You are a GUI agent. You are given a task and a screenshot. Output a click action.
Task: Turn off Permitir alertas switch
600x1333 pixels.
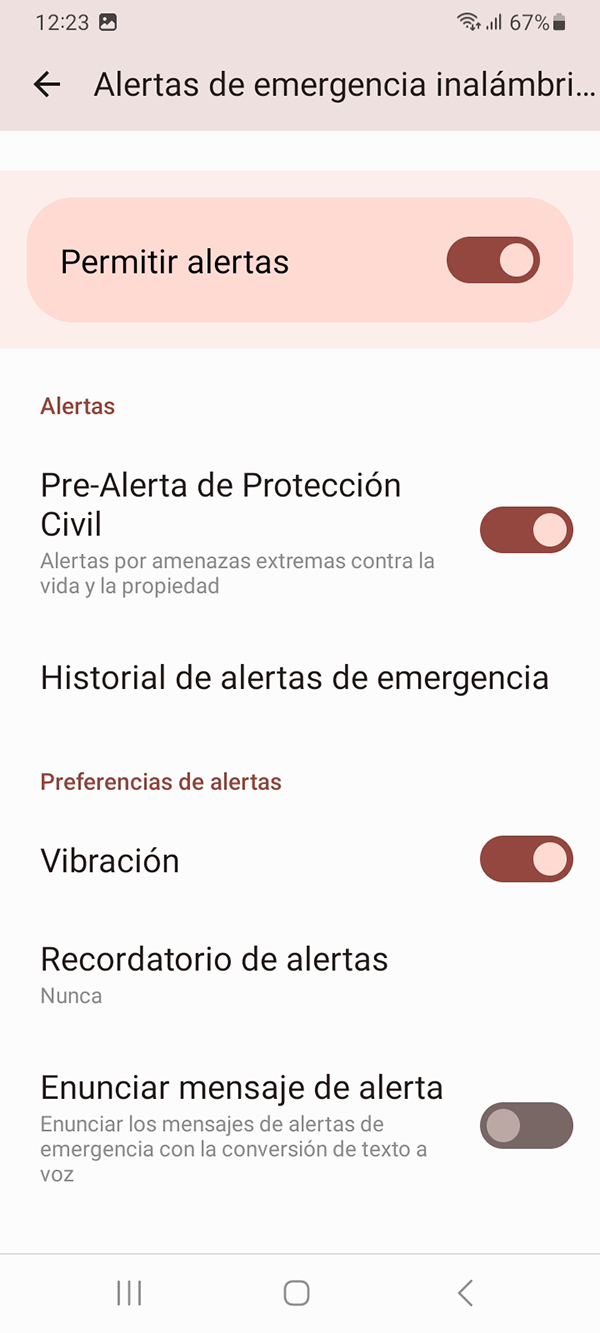click(x=493, y=262)
